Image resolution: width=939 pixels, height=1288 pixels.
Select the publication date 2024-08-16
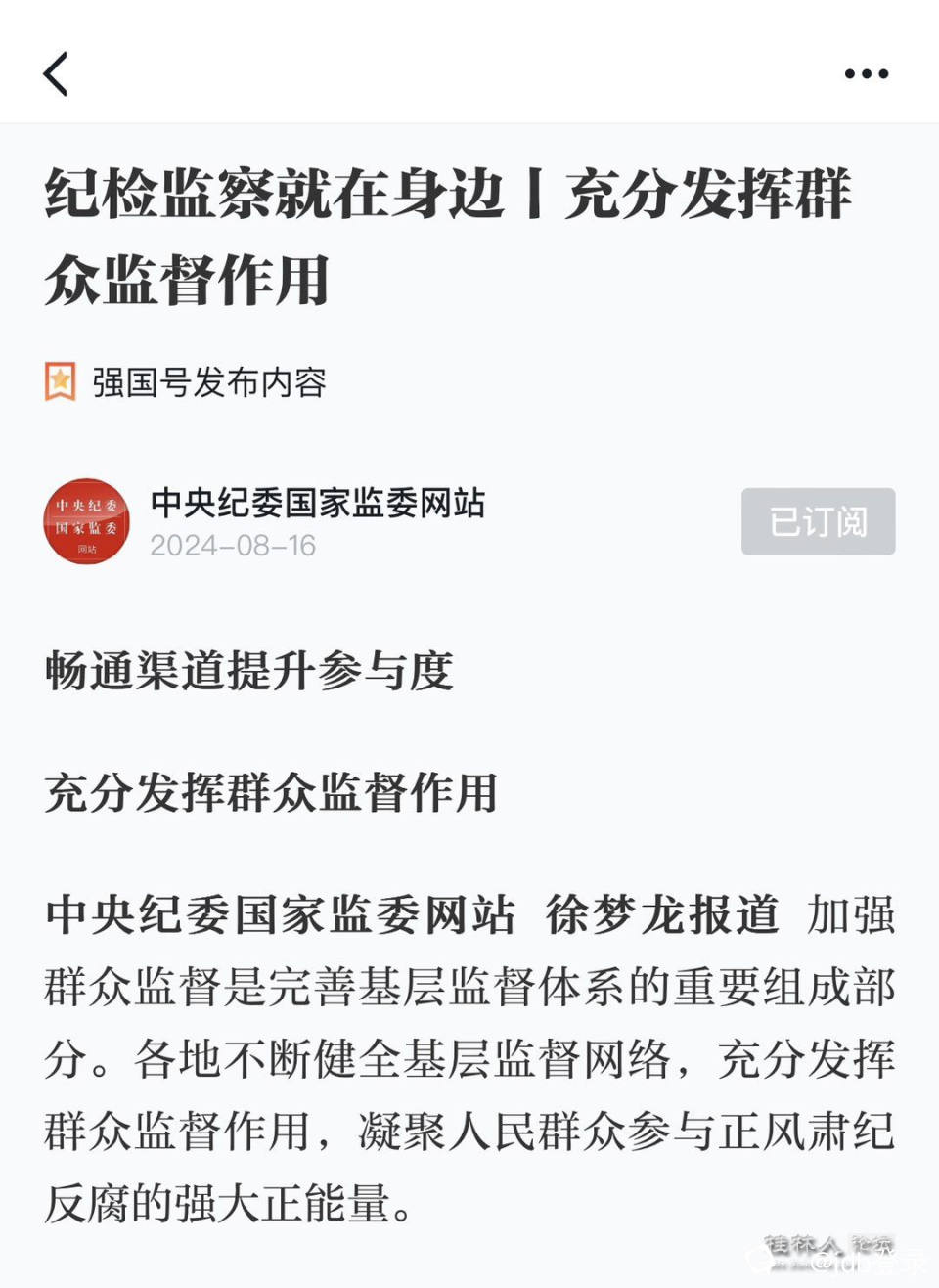coord(232,547)
